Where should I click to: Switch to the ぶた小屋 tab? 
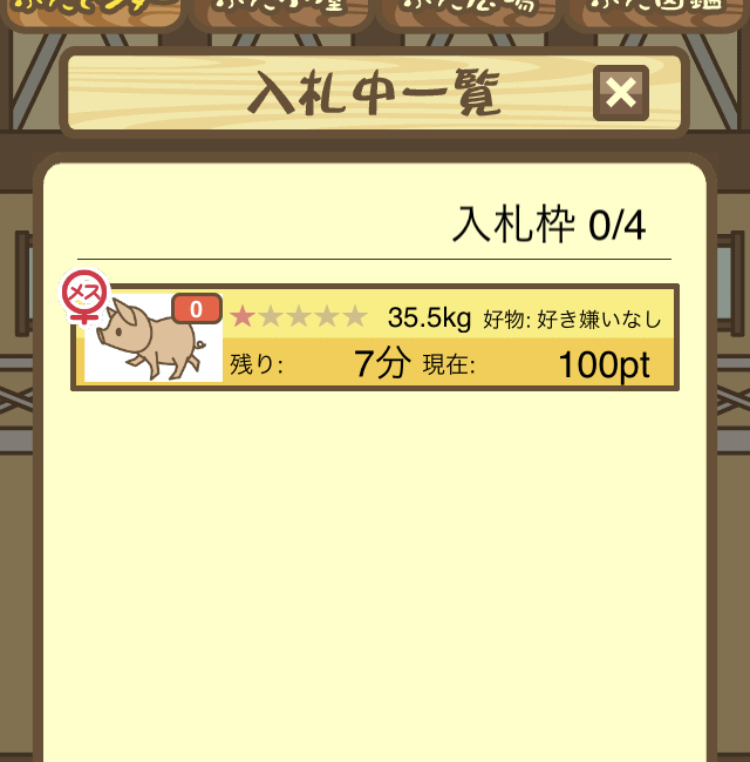click(x=281, y=12)
